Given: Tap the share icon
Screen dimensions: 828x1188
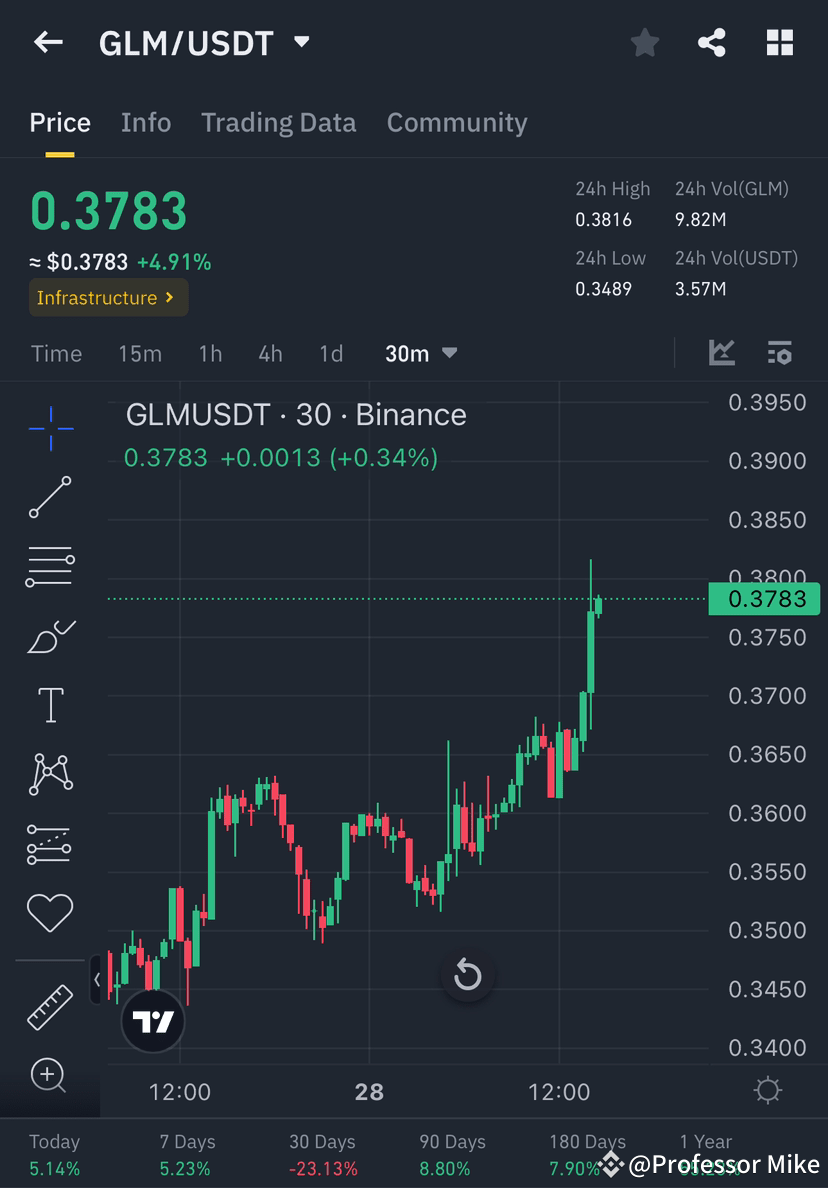Looking at the screenshot, I should coord(712,42).
